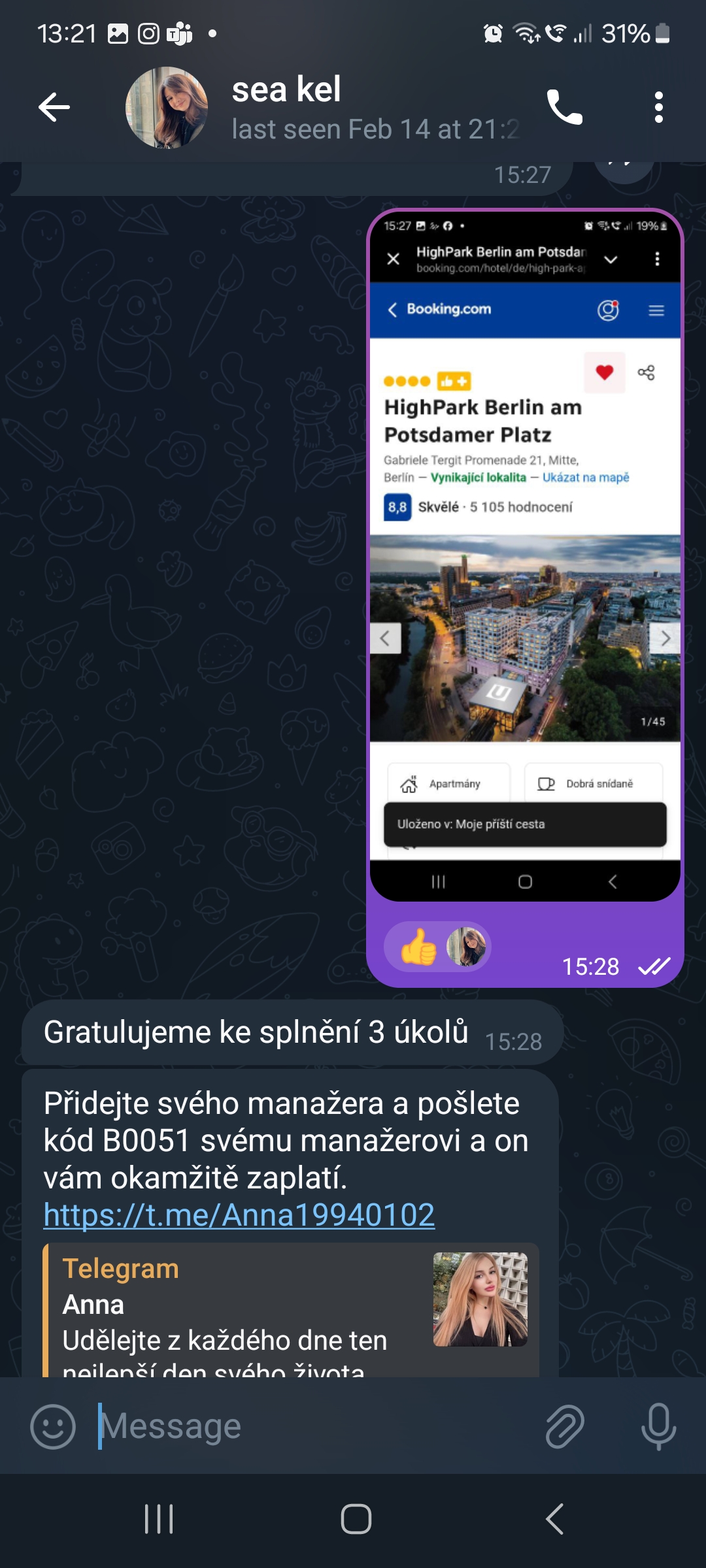Screen dimensions: 706x1568
Task: Go to the system home screen
Action: pyautogui.click(x=356, y=1519)
